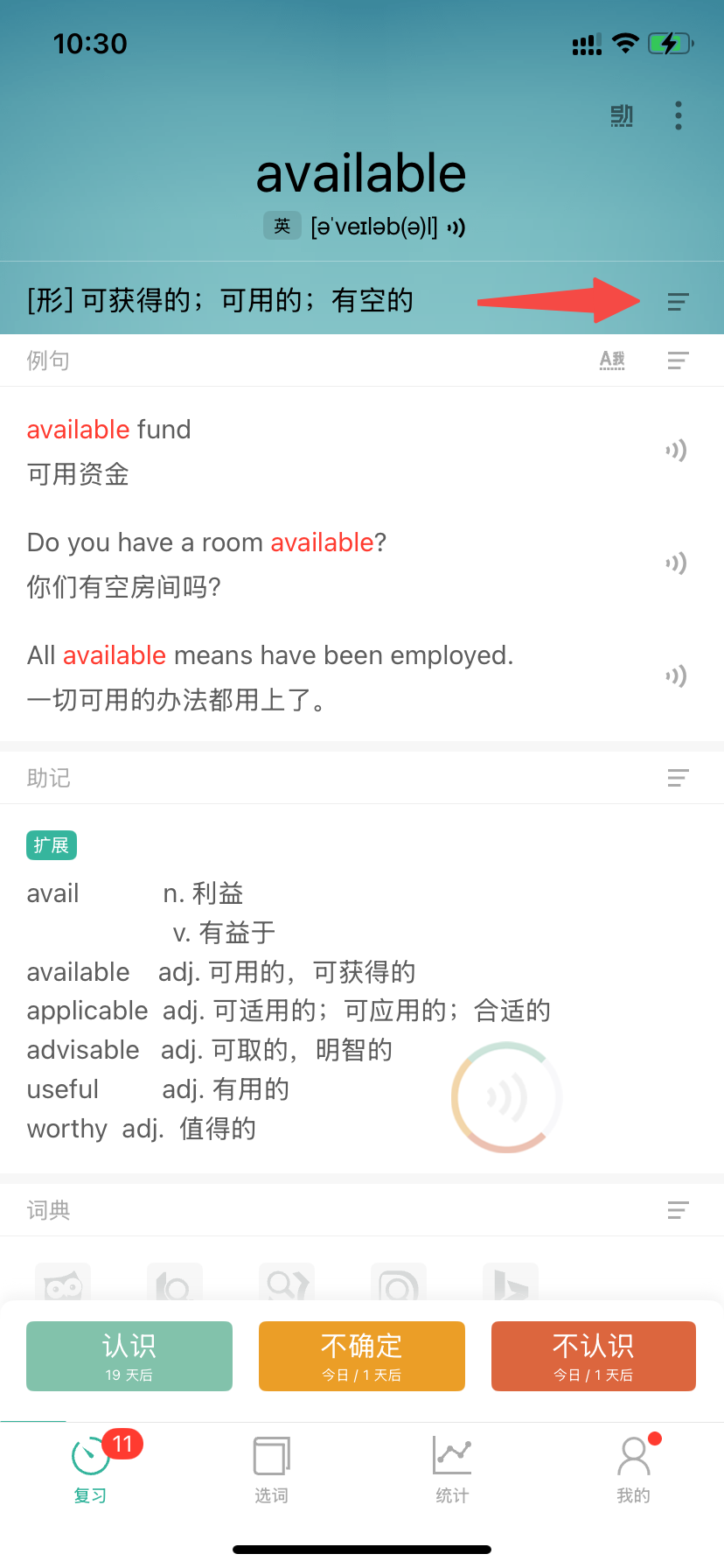Play audio for 'Do you have a room available?'
The image size is (724, 1568).
click(x=676, y=563)
